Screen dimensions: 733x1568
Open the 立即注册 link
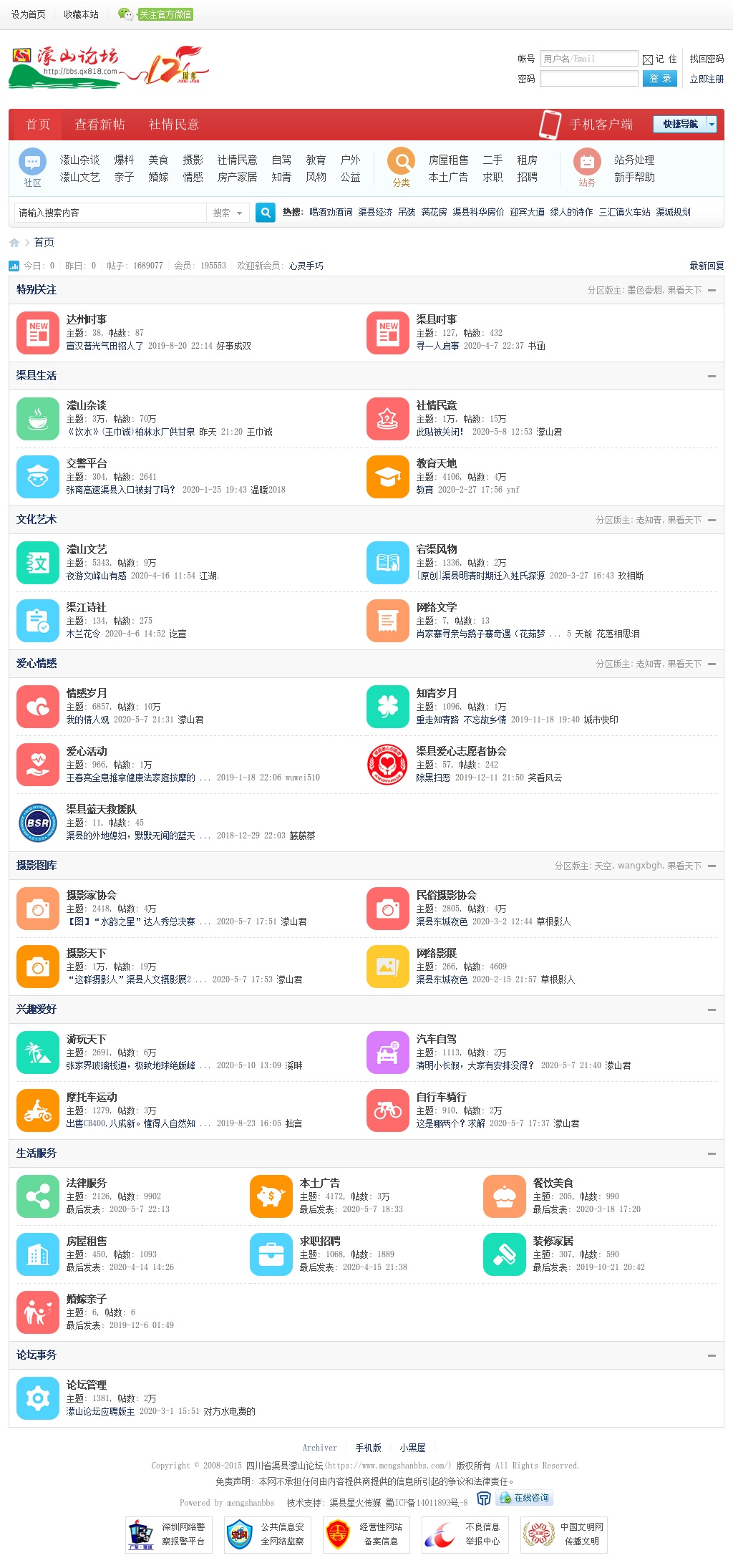coord(706,79)
